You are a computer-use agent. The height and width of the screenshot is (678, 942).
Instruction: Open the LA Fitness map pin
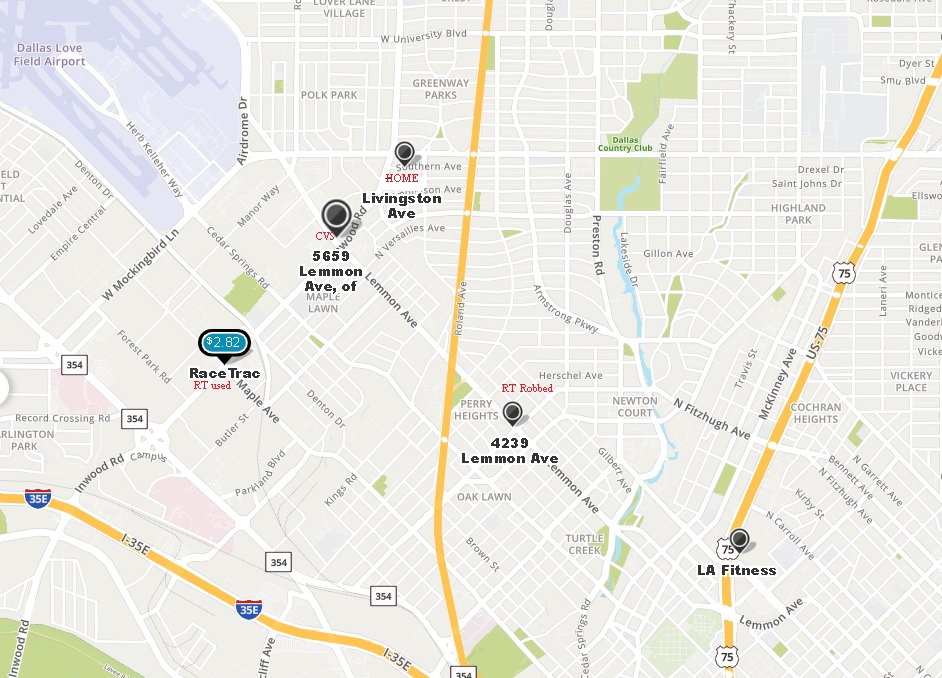pos(739,540)
